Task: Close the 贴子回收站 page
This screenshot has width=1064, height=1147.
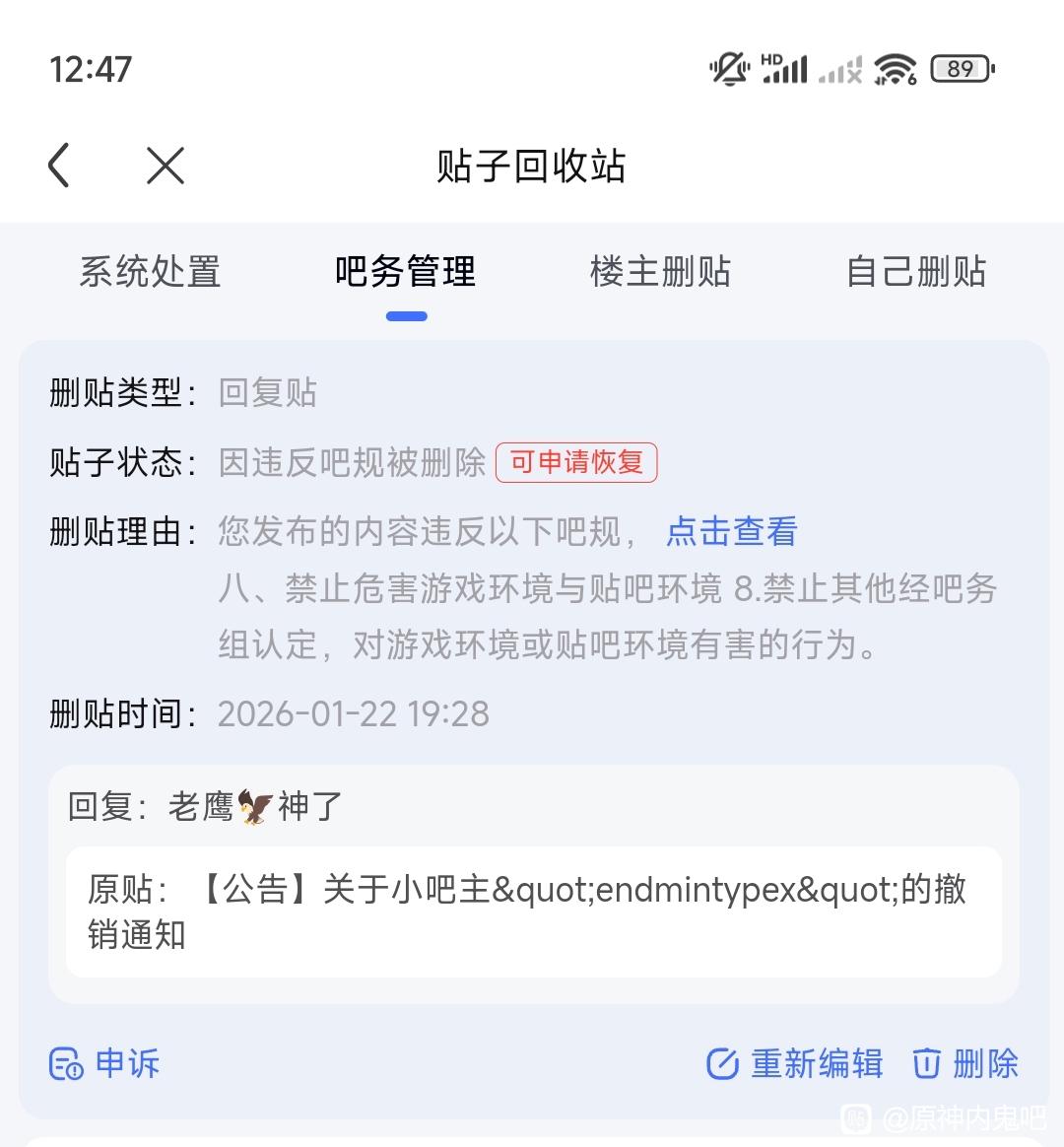Action: [x=165, y=165]
